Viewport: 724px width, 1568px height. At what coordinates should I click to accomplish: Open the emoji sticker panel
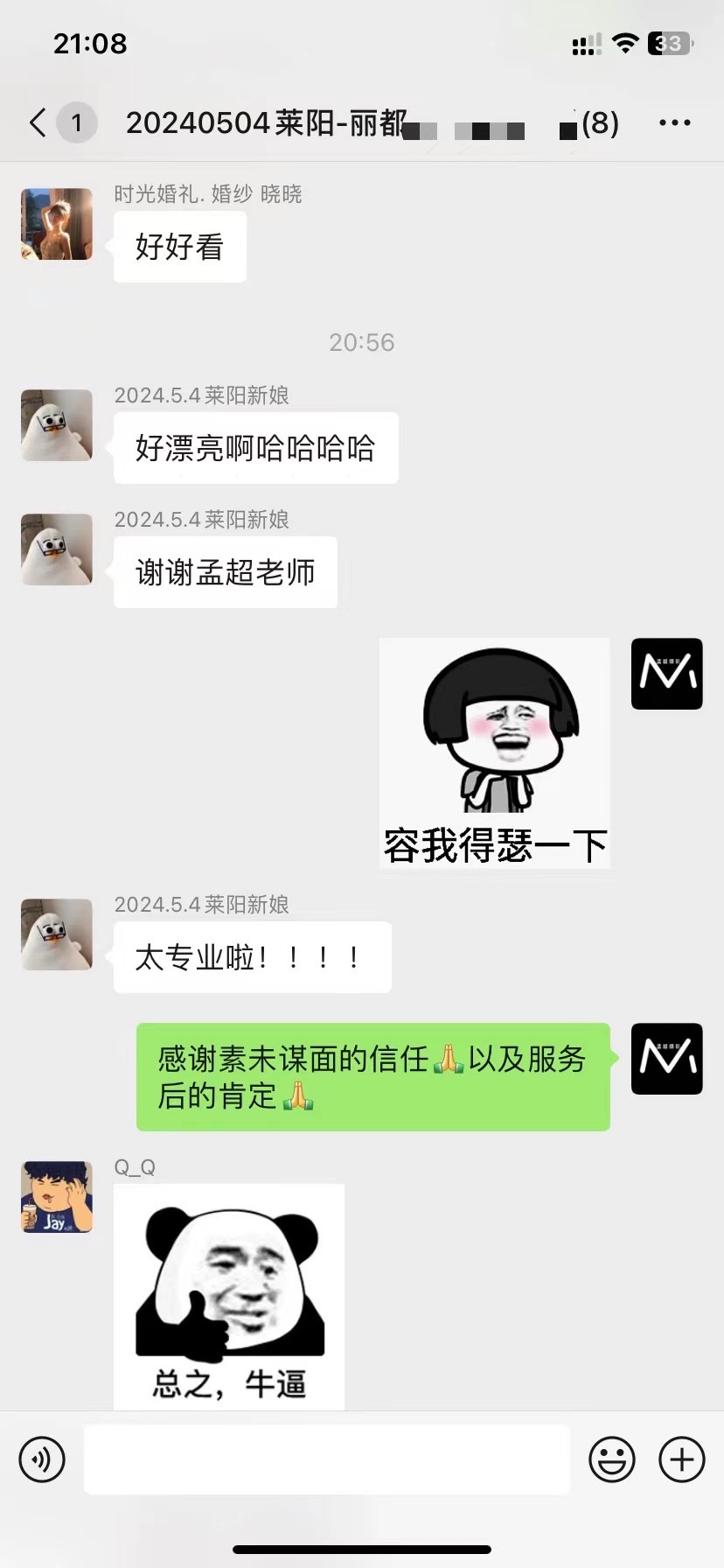pyautogui.click(x=612, y=1459)
